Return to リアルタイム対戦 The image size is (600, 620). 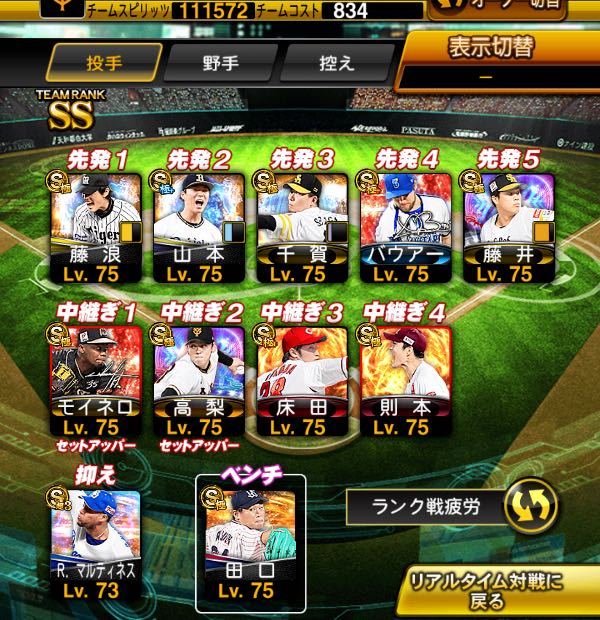click(x=498, y=587)
